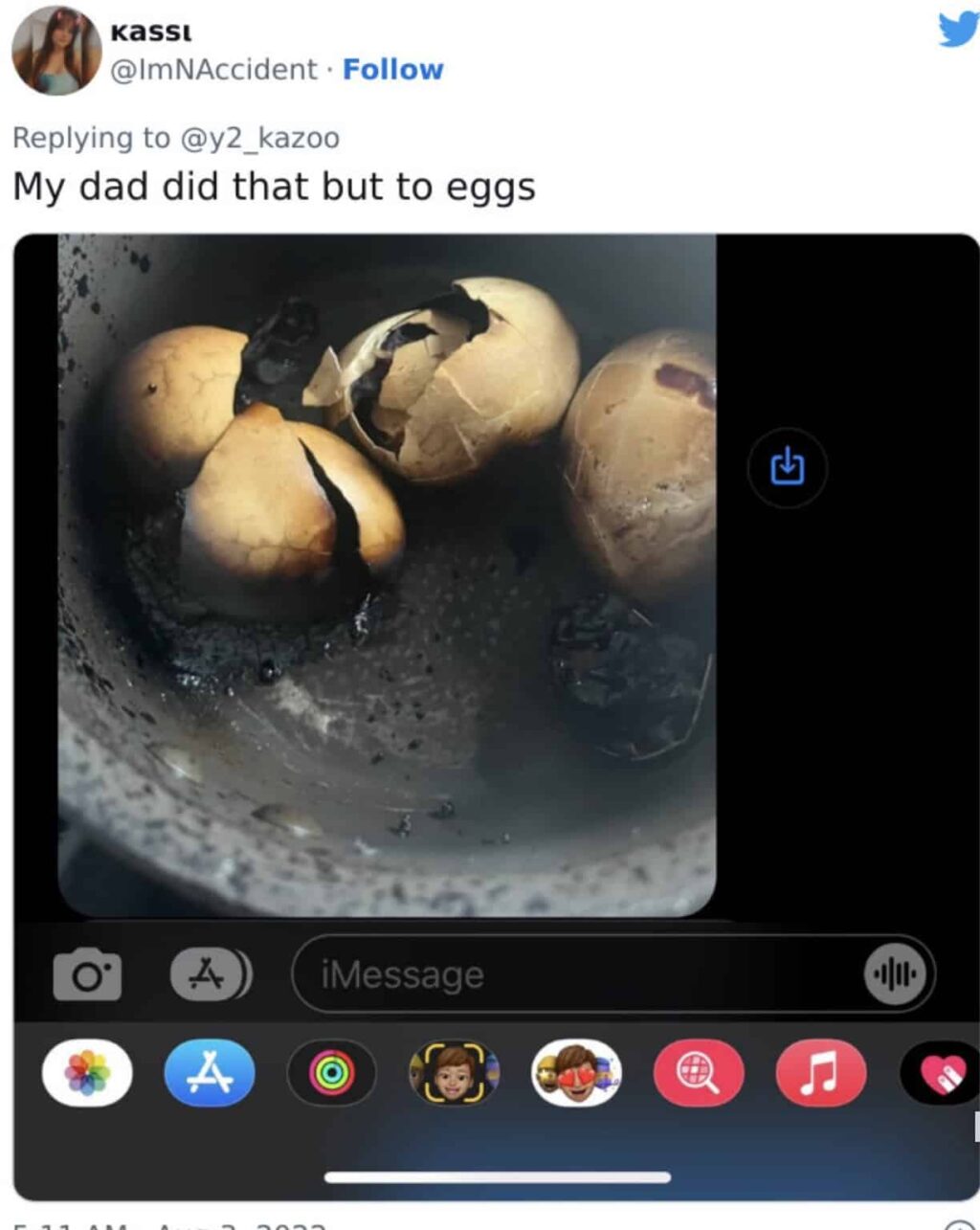
Task: Open the tweet's burnt eggs image
Action: 387,574
